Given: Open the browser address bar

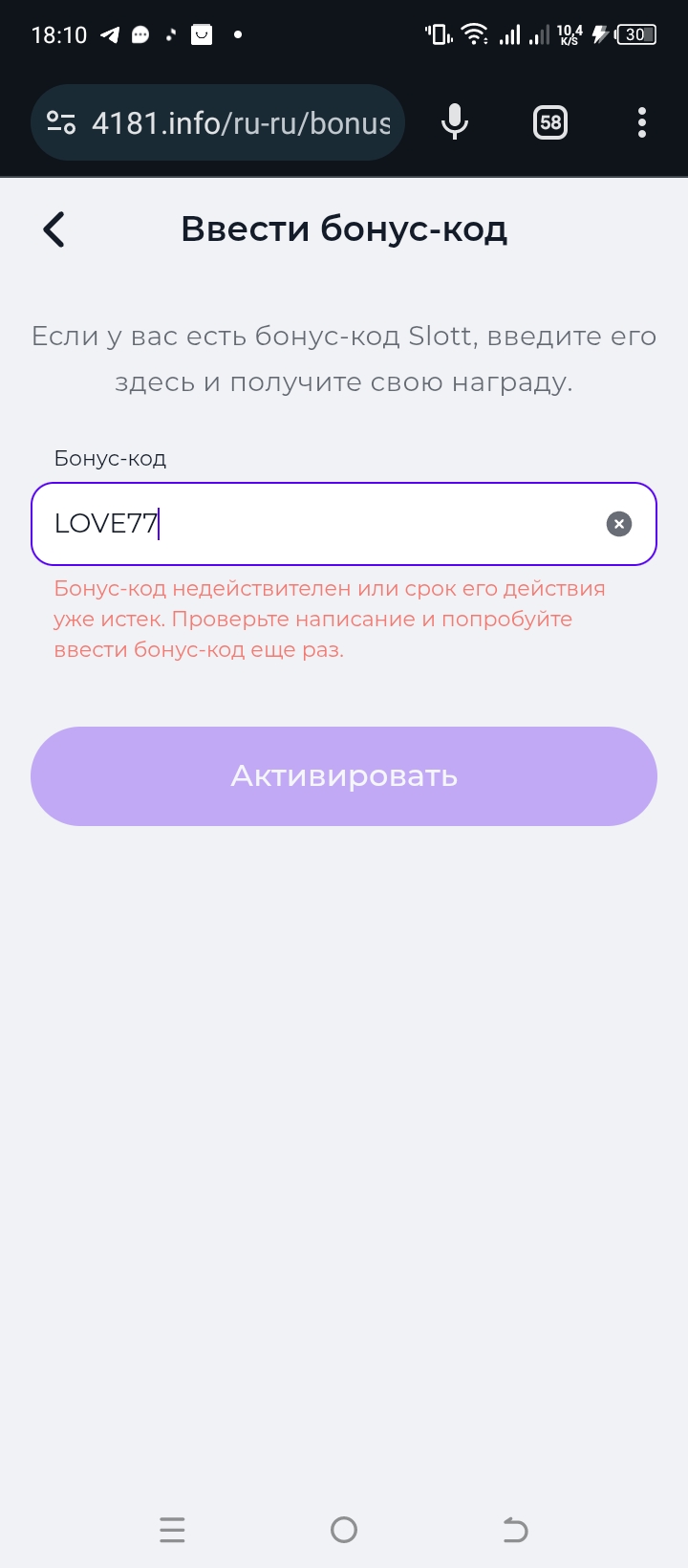Looking at the screenshot, I should click(x=241, y=123).
